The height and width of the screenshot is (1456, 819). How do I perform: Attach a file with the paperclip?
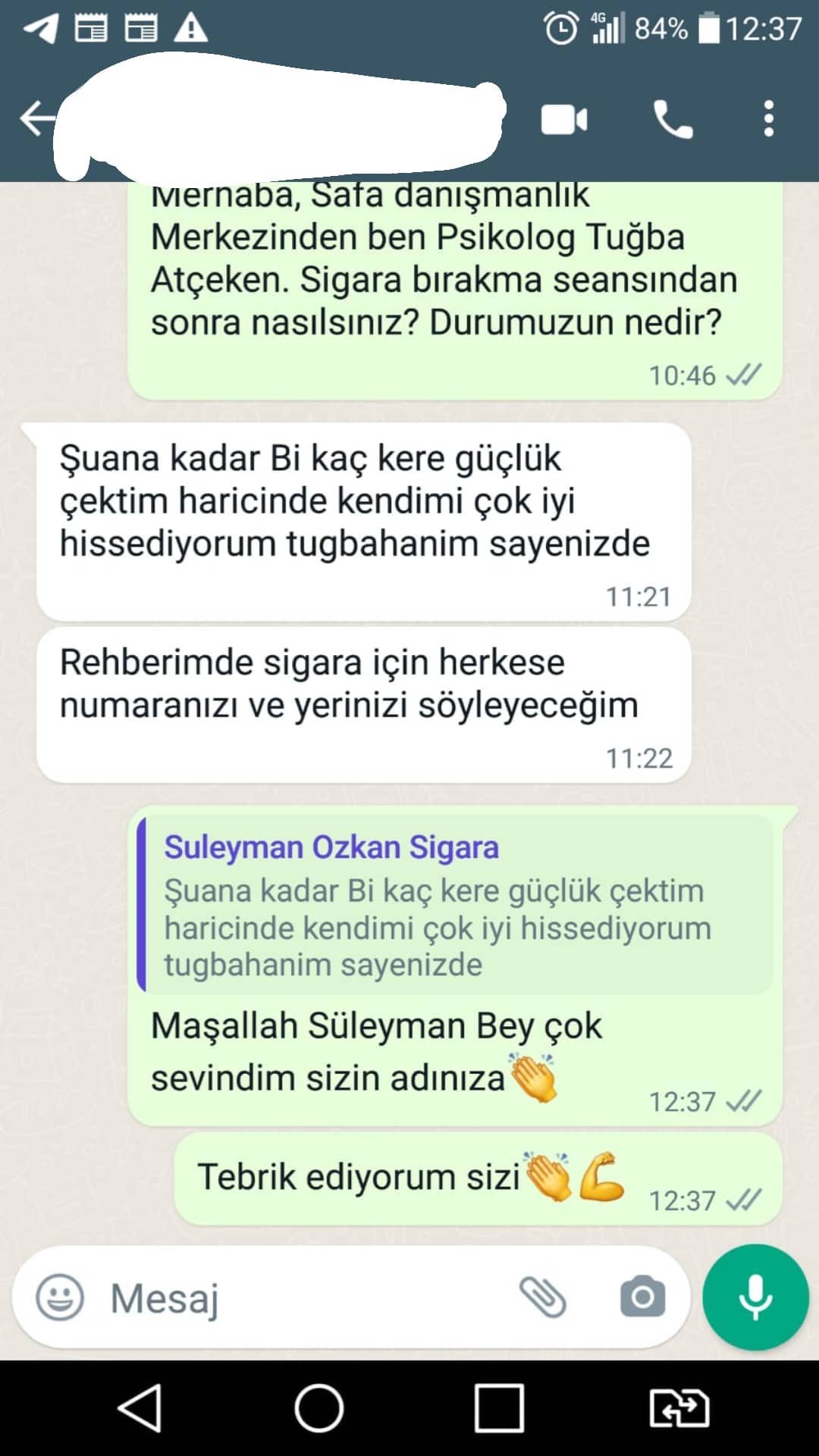click(x=542, y=1297)
